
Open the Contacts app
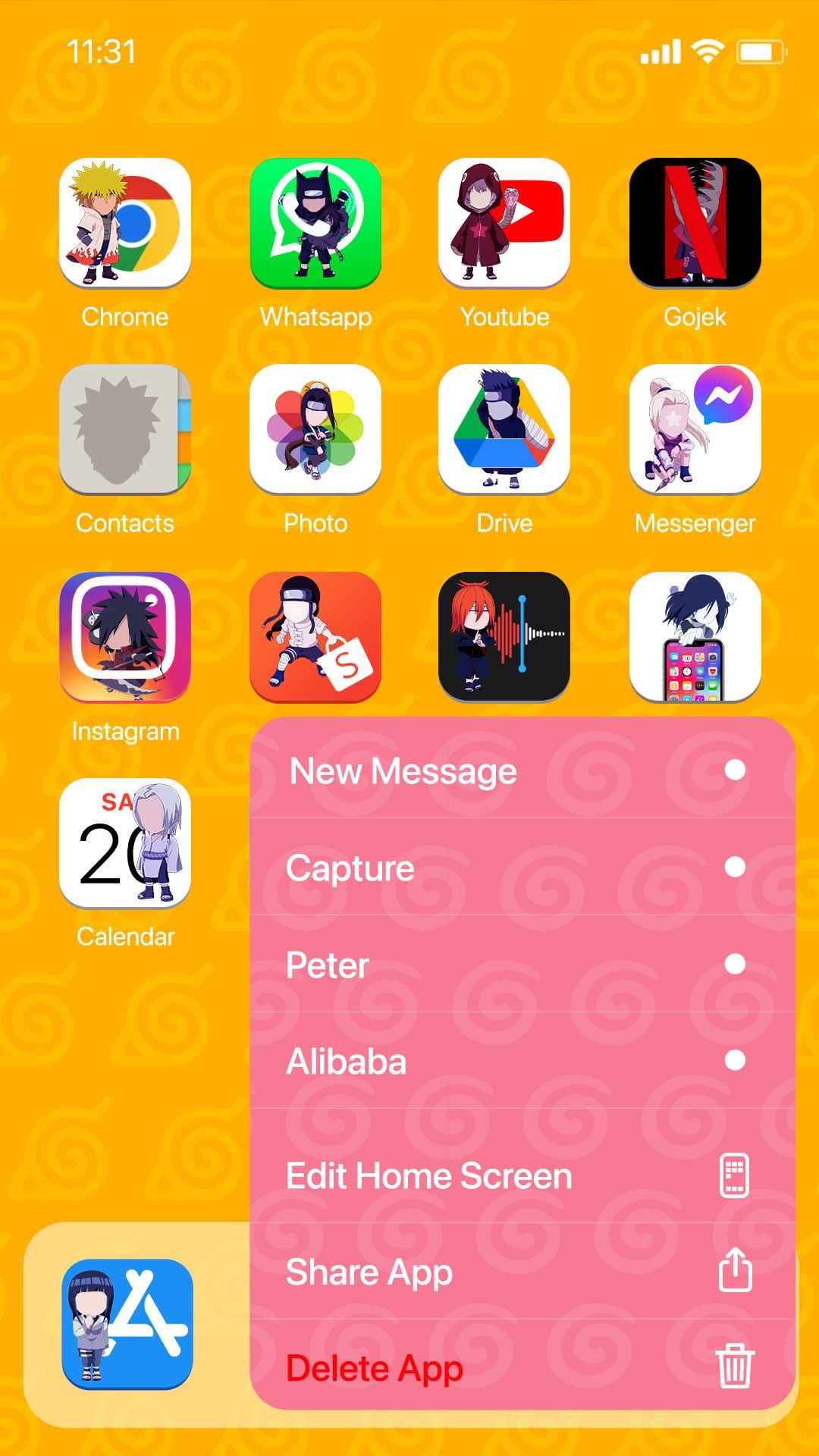click(x=125, y=429)
